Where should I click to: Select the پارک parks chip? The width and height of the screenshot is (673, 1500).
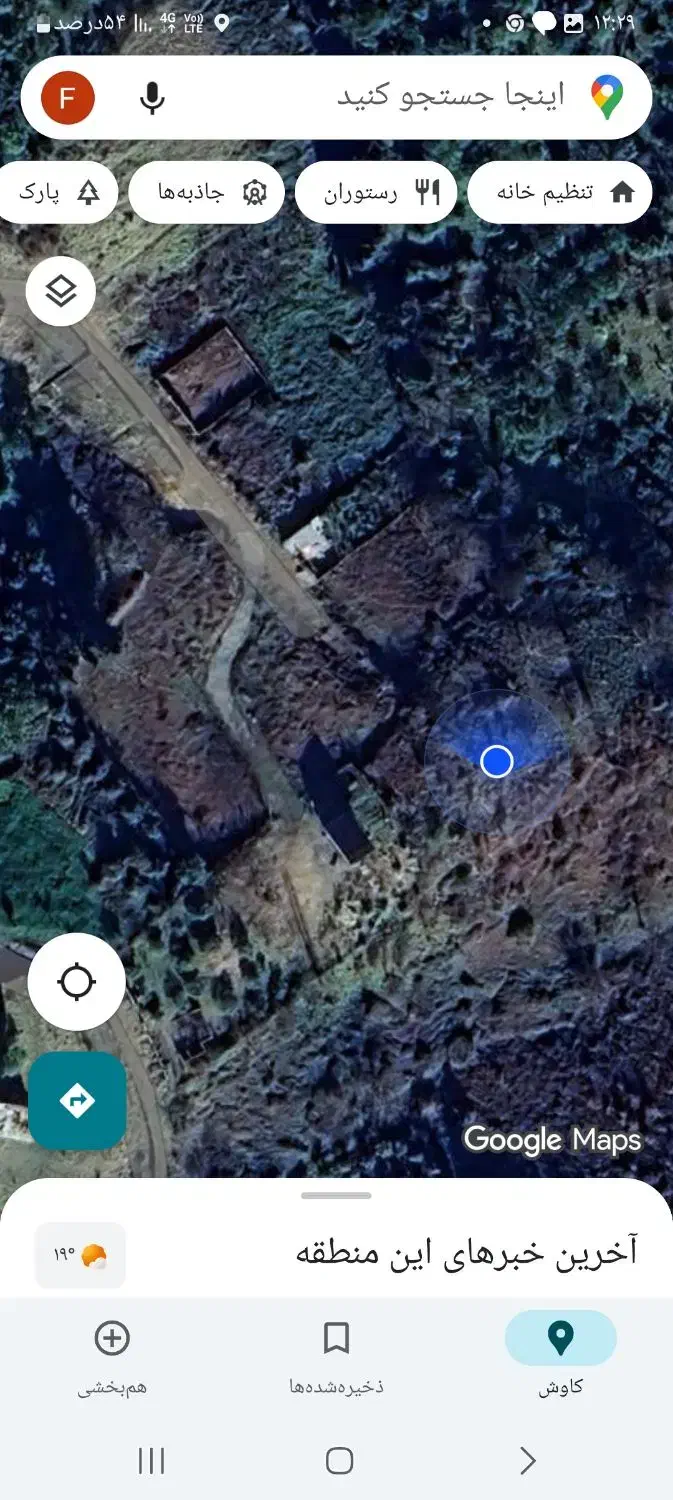click(57, 192)
